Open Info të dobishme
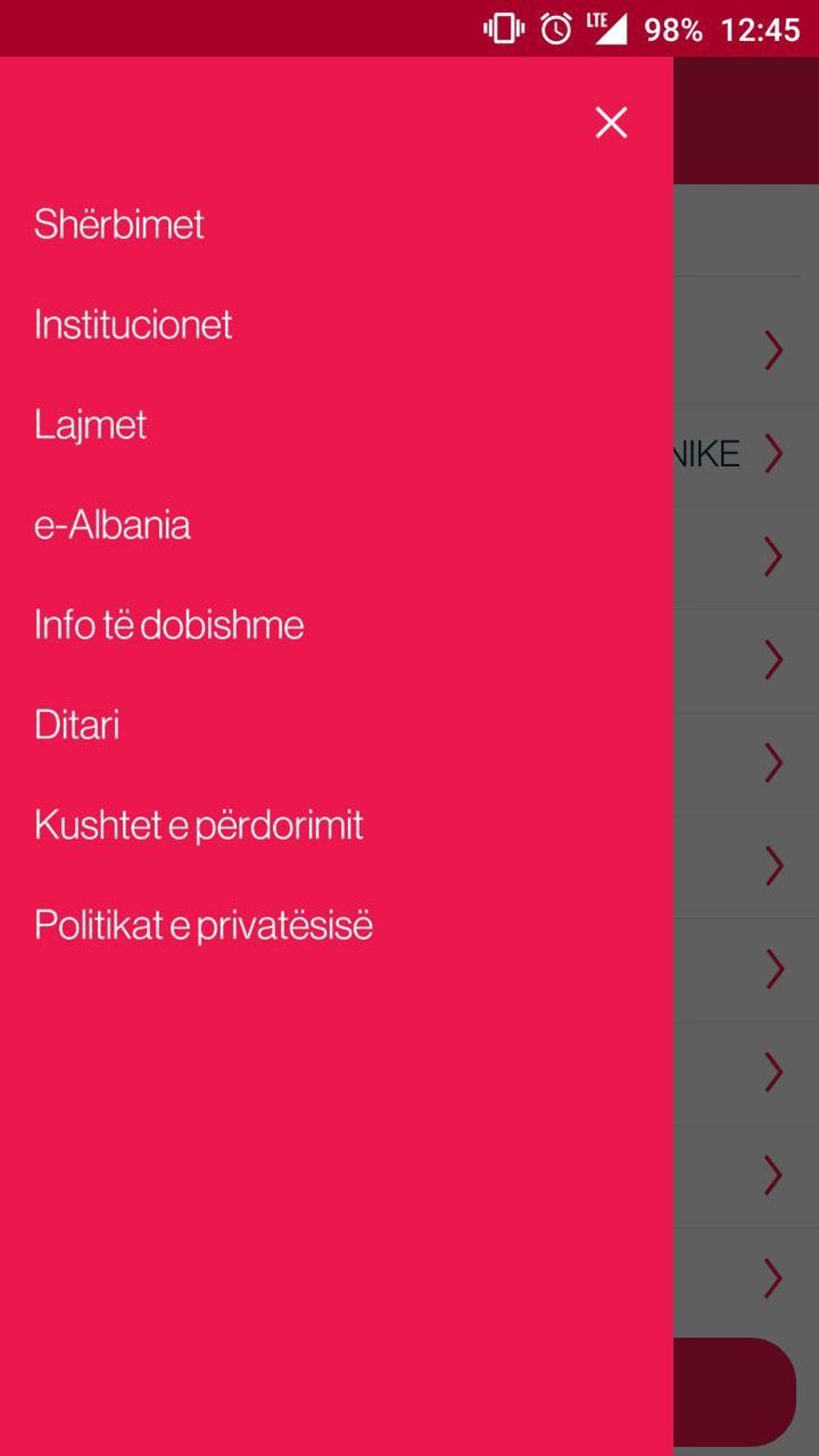This screenshot has width=819, height=1456. pos(169,623)
